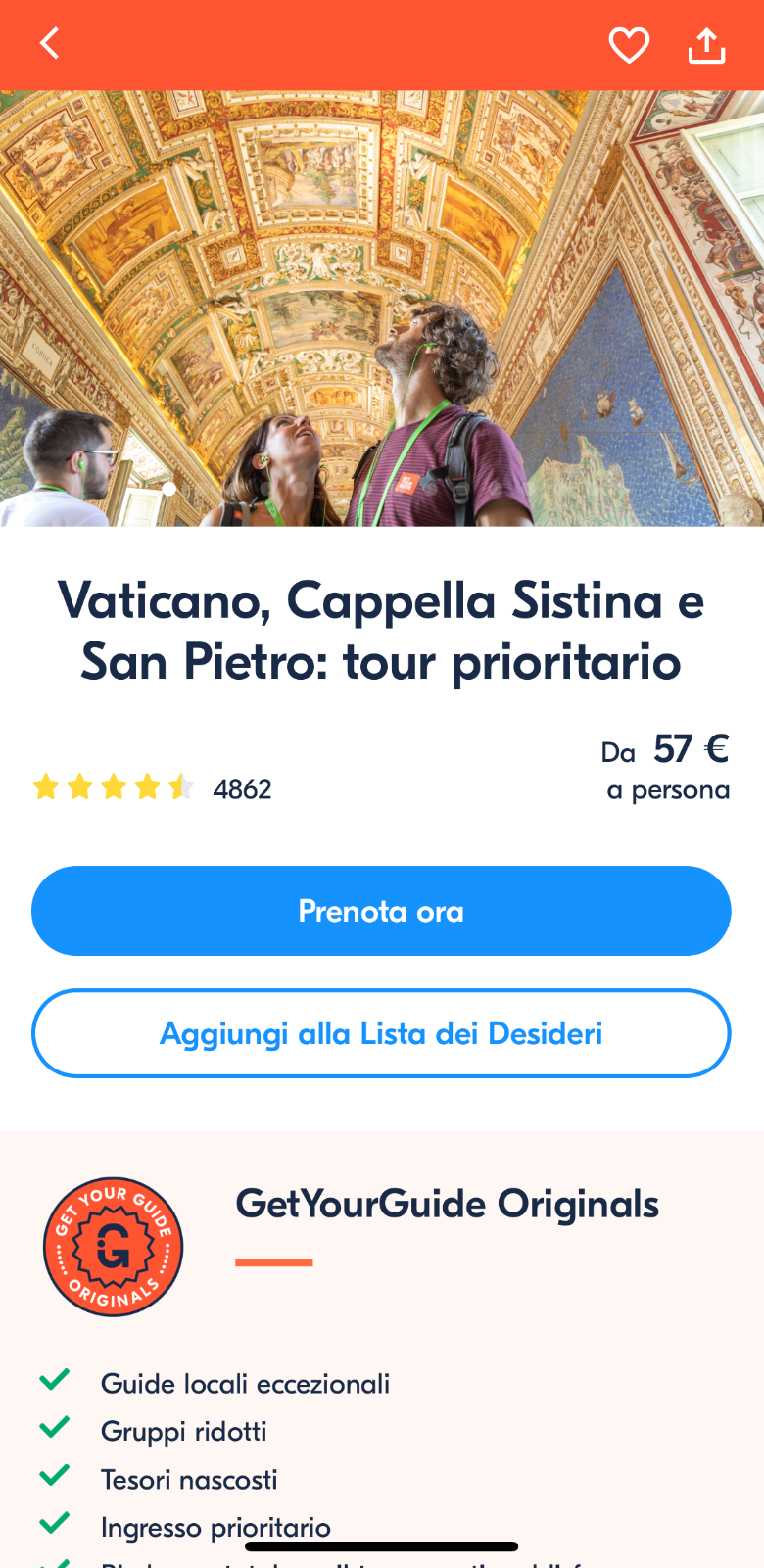The width and height of the screenshot is (764, 1568).
Task: Click the back arrow icon
Action: tap(49, 44)
